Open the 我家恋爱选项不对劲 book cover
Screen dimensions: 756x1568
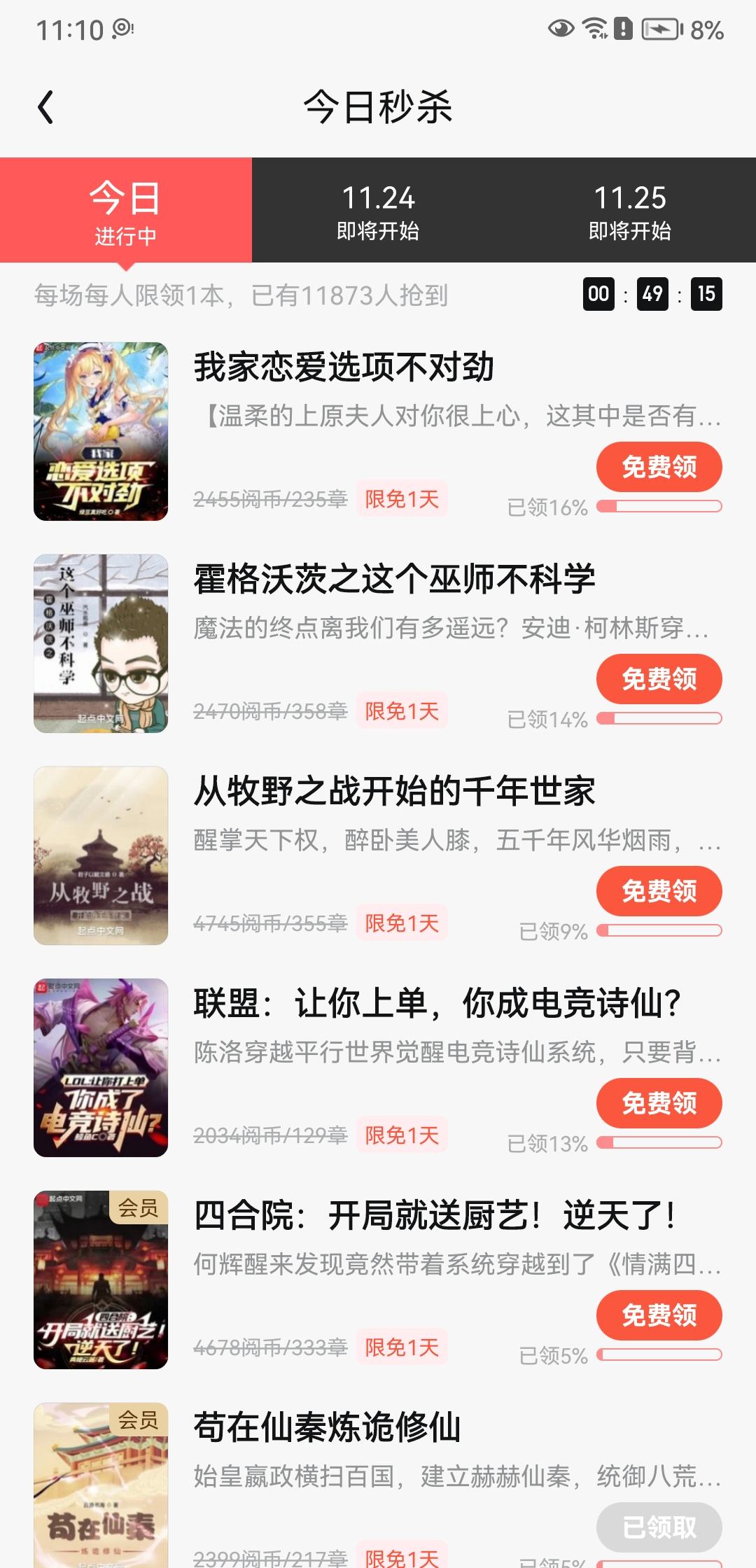tap(101, 431)
